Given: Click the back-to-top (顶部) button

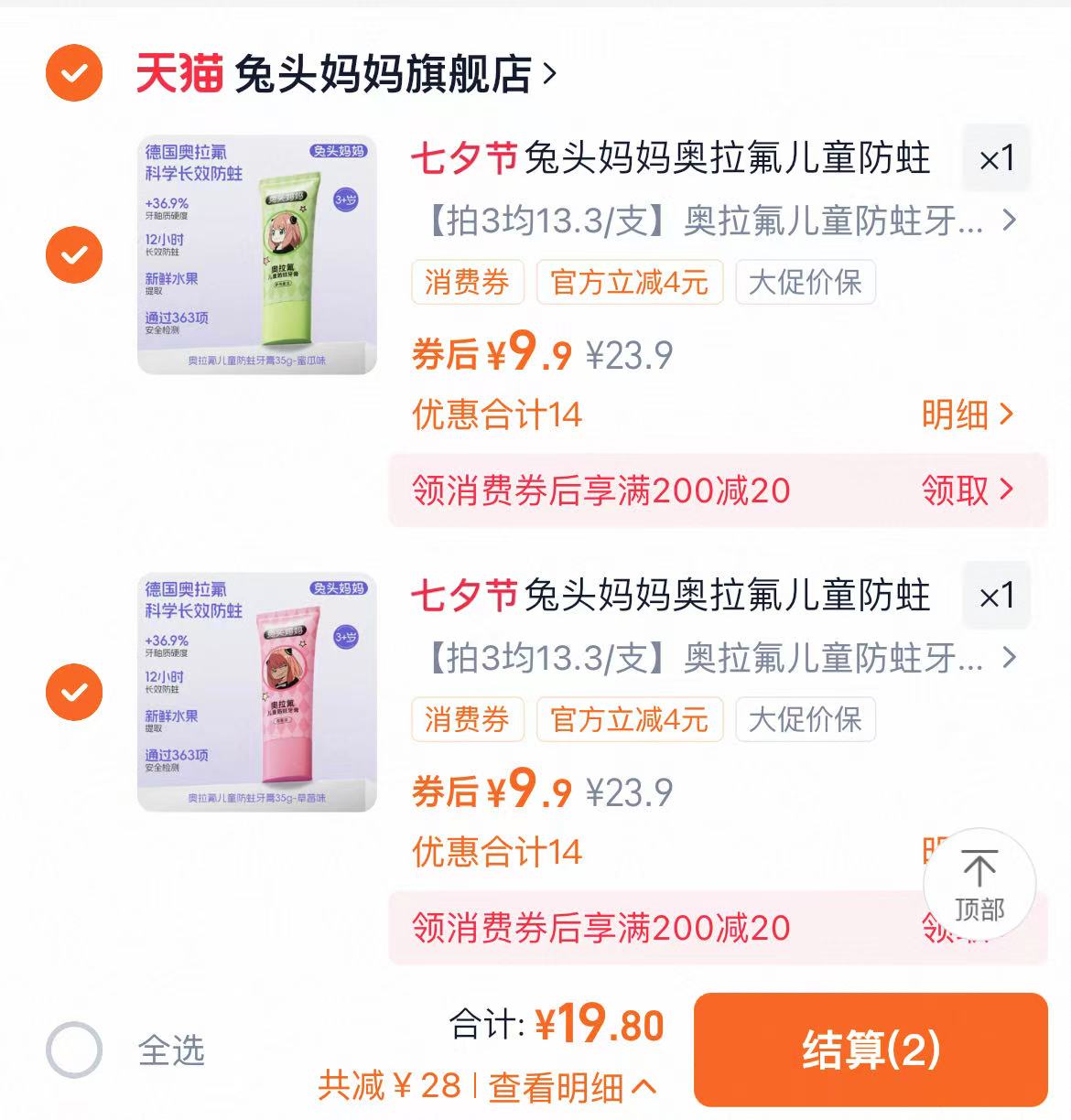Looking at the screenshot, I should (979, 885).
